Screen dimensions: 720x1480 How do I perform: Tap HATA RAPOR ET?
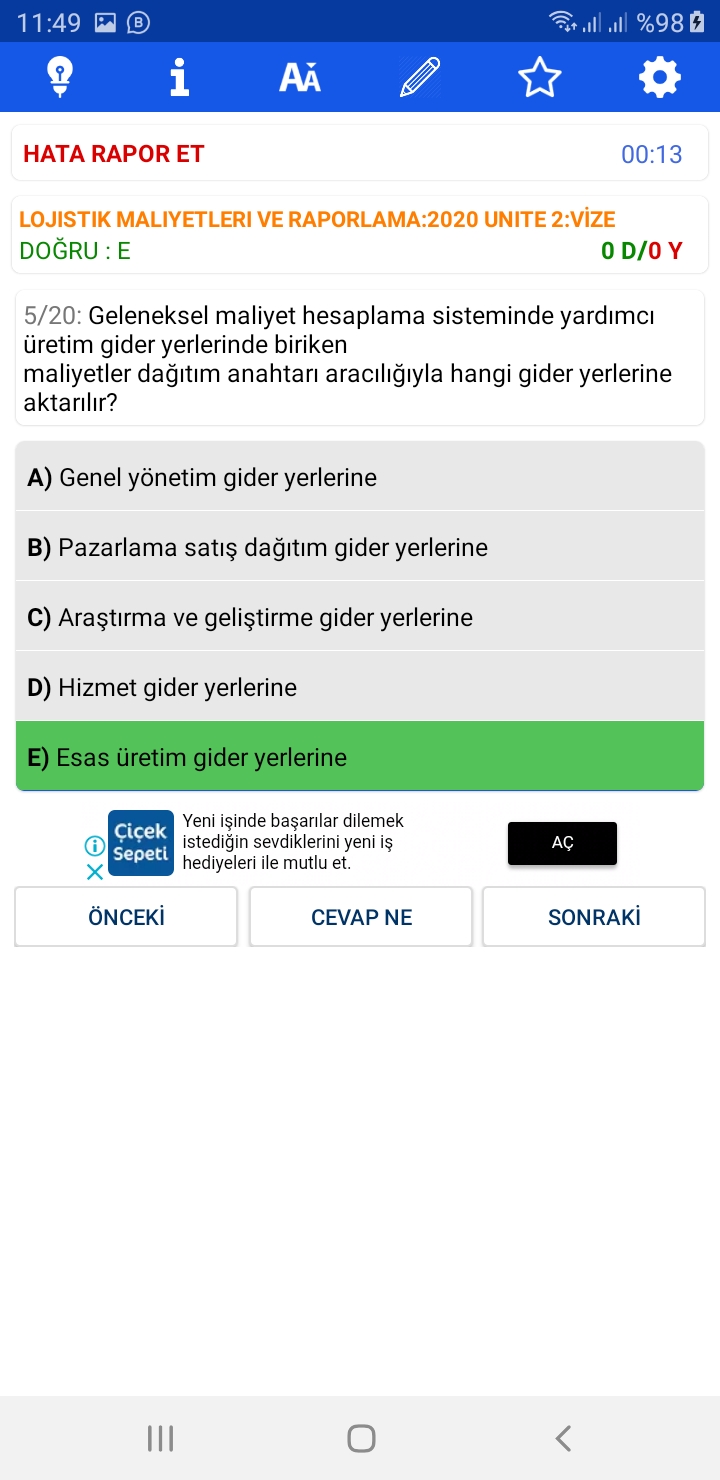[x=114, y=154]
